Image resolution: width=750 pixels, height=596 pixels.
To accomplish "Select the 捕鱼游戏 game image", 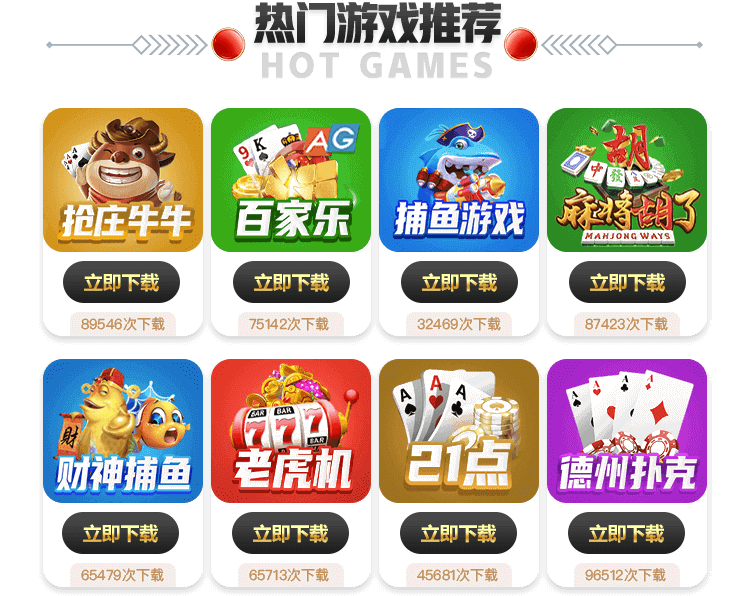I will coord(459,180).
